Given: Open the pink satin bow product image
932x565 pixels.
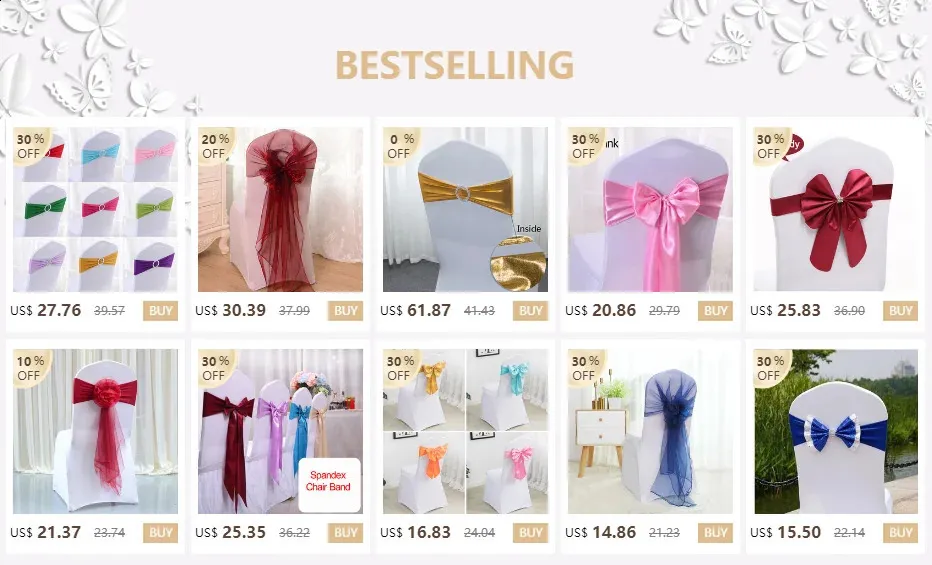Looking at the screenshot, I should tap(650, 209).
